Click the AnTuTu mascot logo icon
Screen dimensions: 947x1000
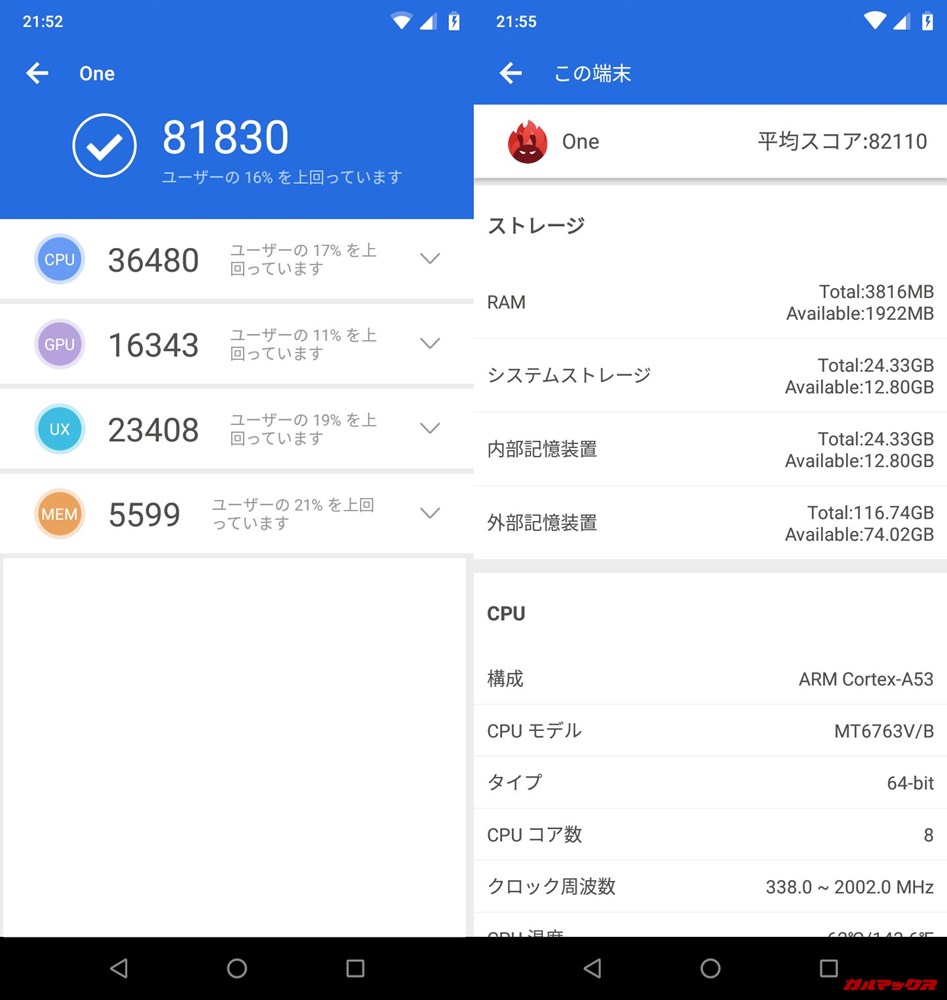pos(527,142)
